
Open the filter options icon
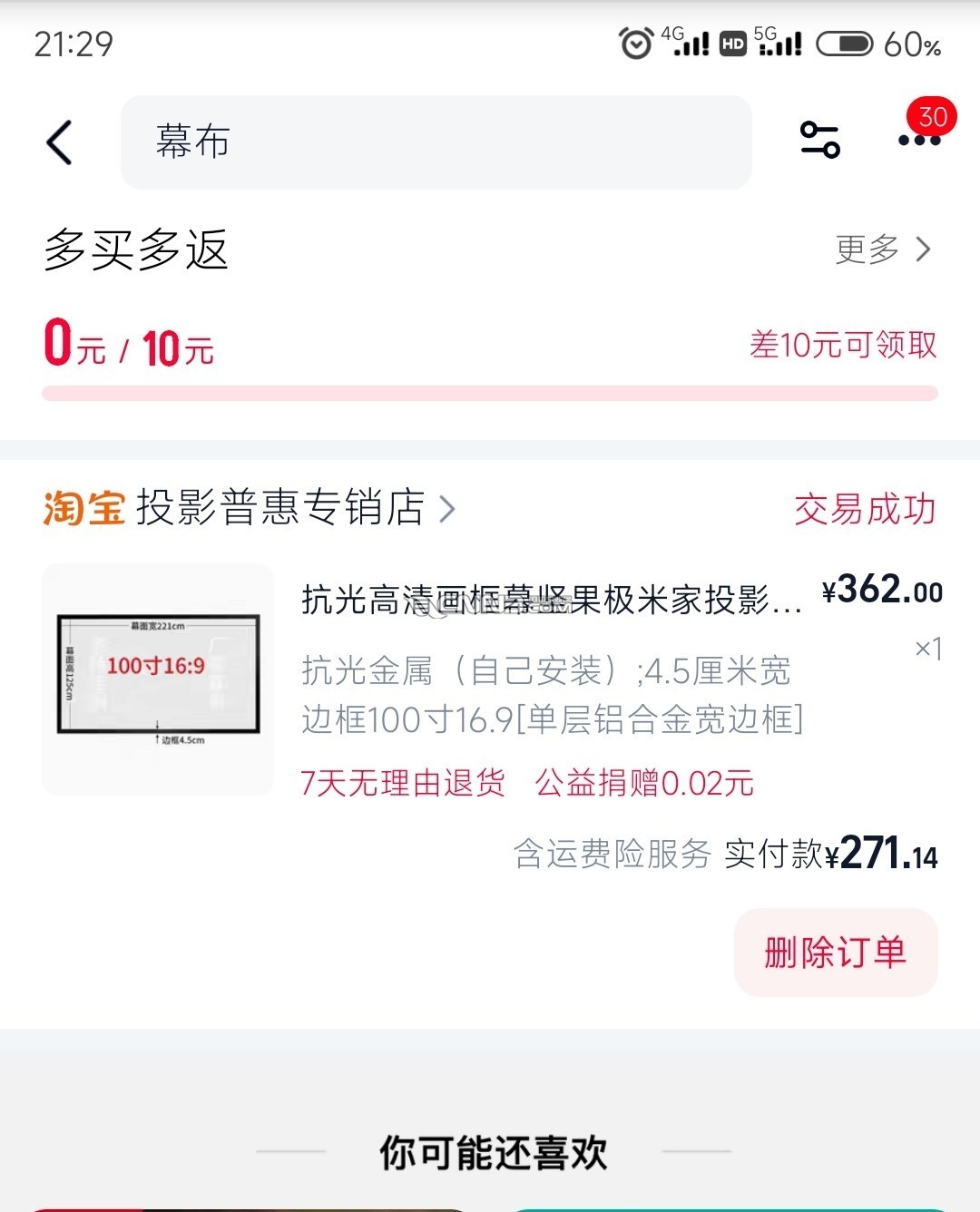click(x=819, y=141)
